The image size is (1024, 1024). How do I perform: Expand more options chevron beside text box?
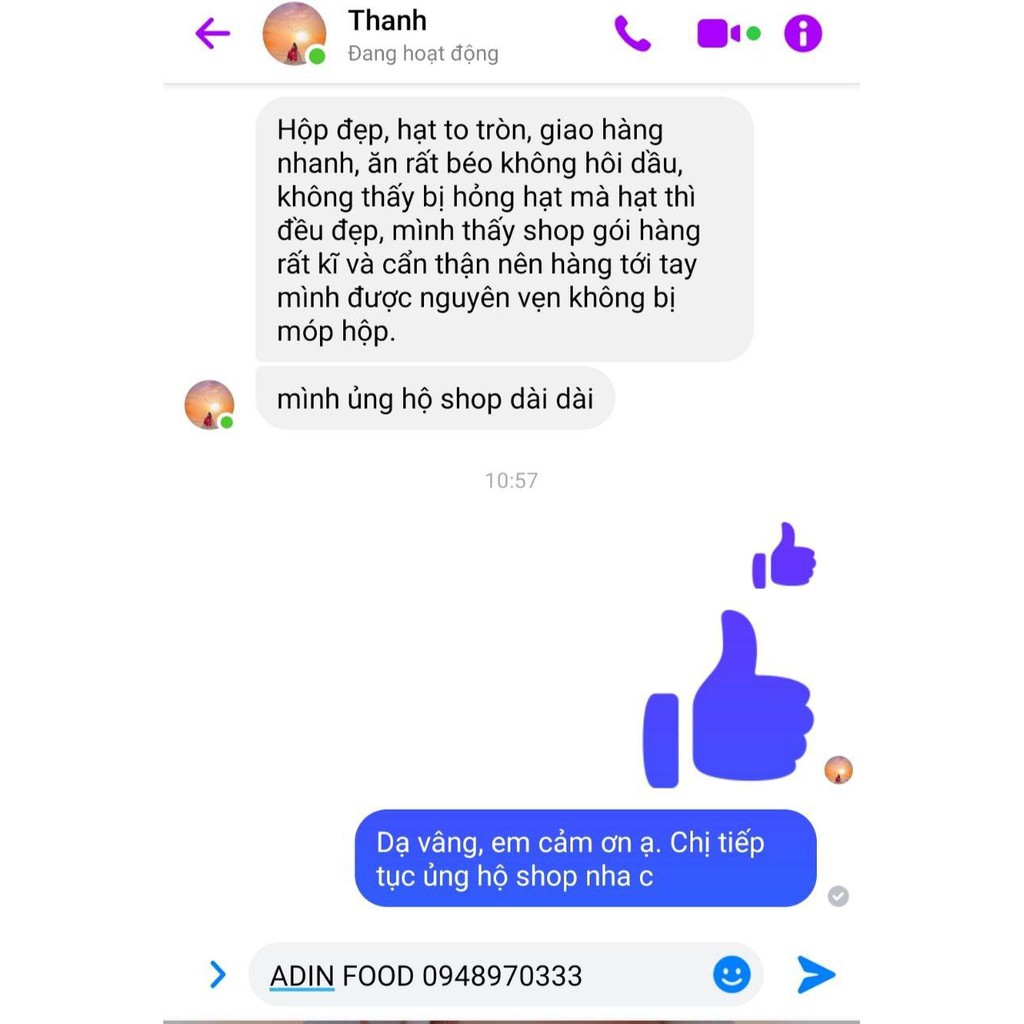point(218,974)
